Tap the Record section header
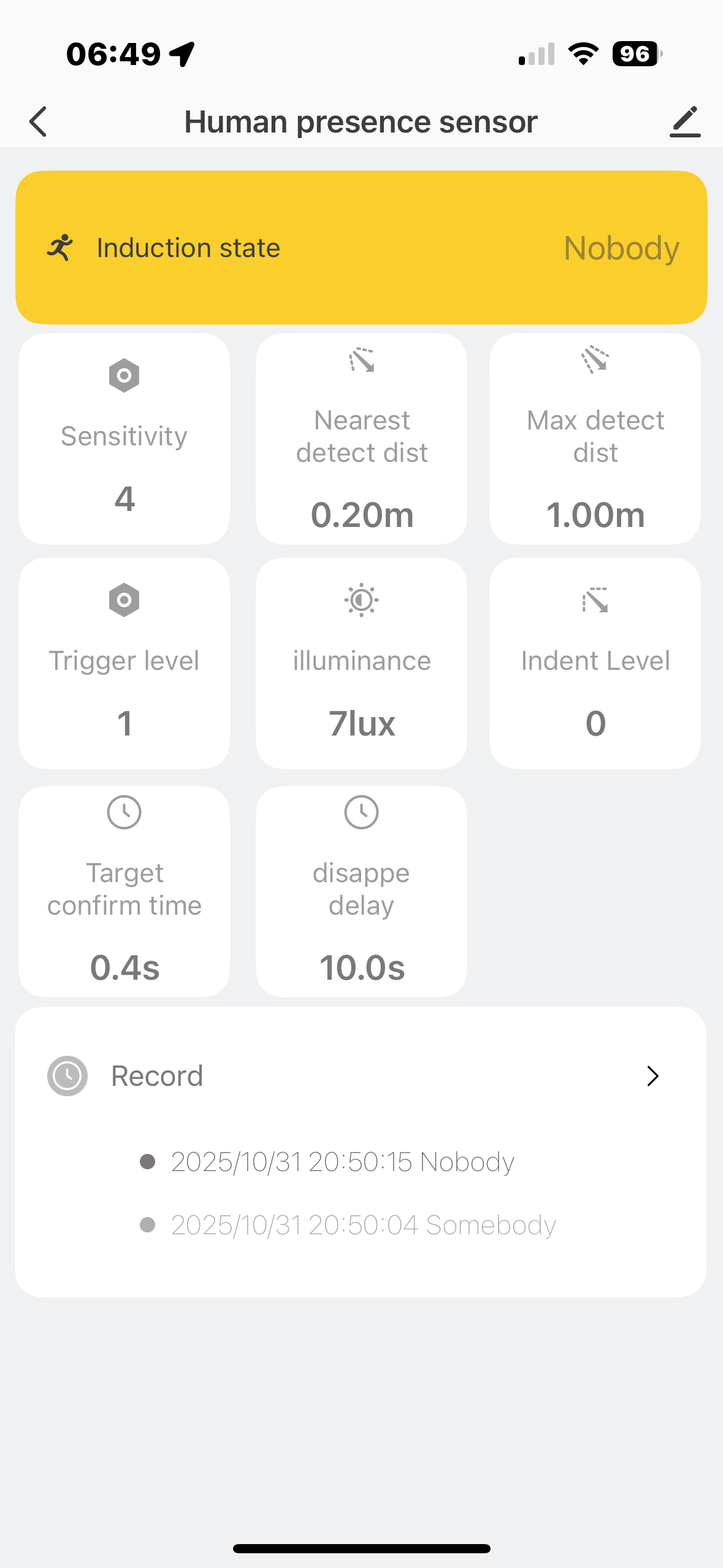723x1568 pixels. [157, 1075]
